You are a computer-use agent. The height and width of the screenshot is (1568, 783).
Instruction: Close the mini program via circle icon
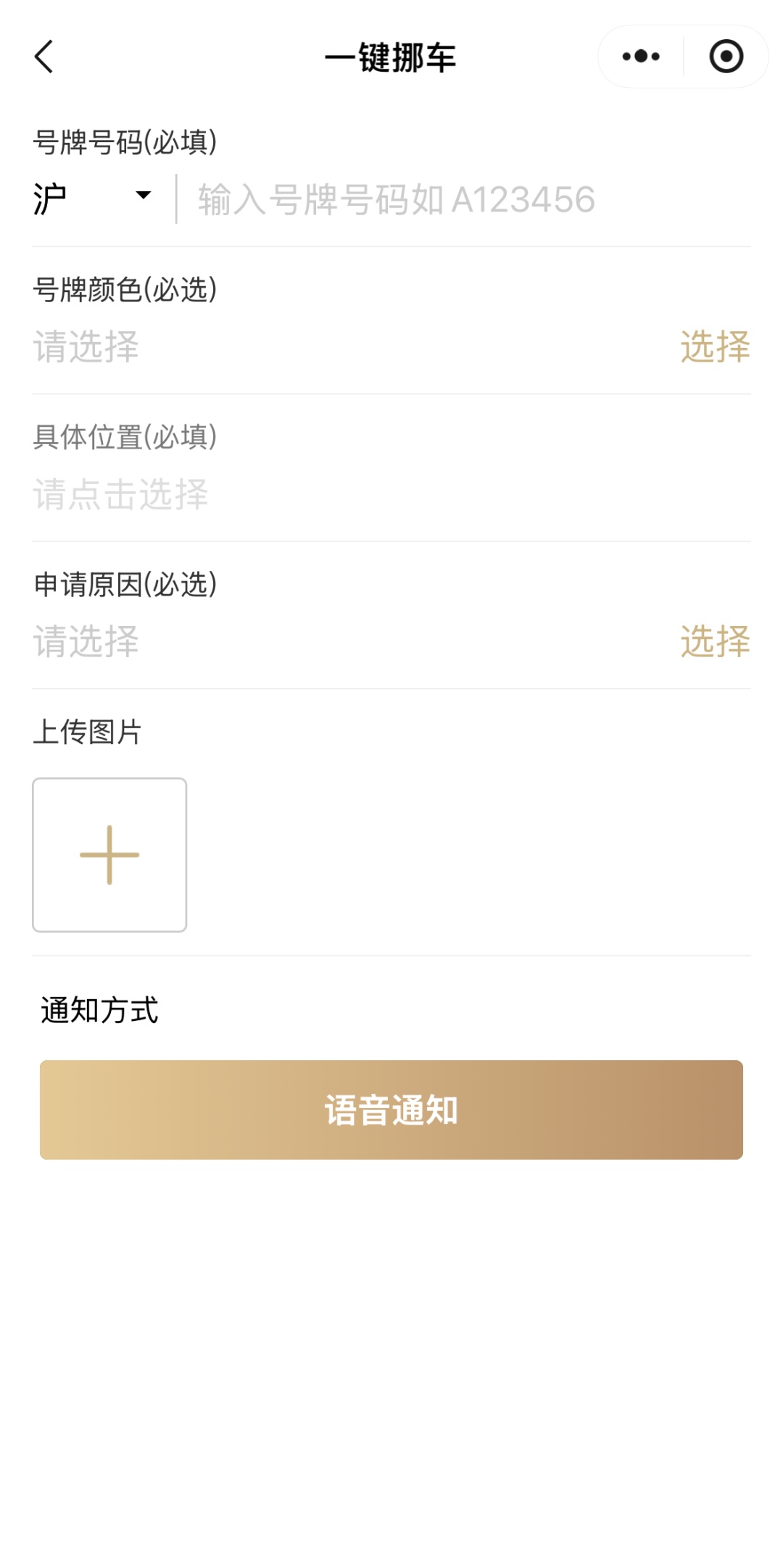tap(726, 57)
